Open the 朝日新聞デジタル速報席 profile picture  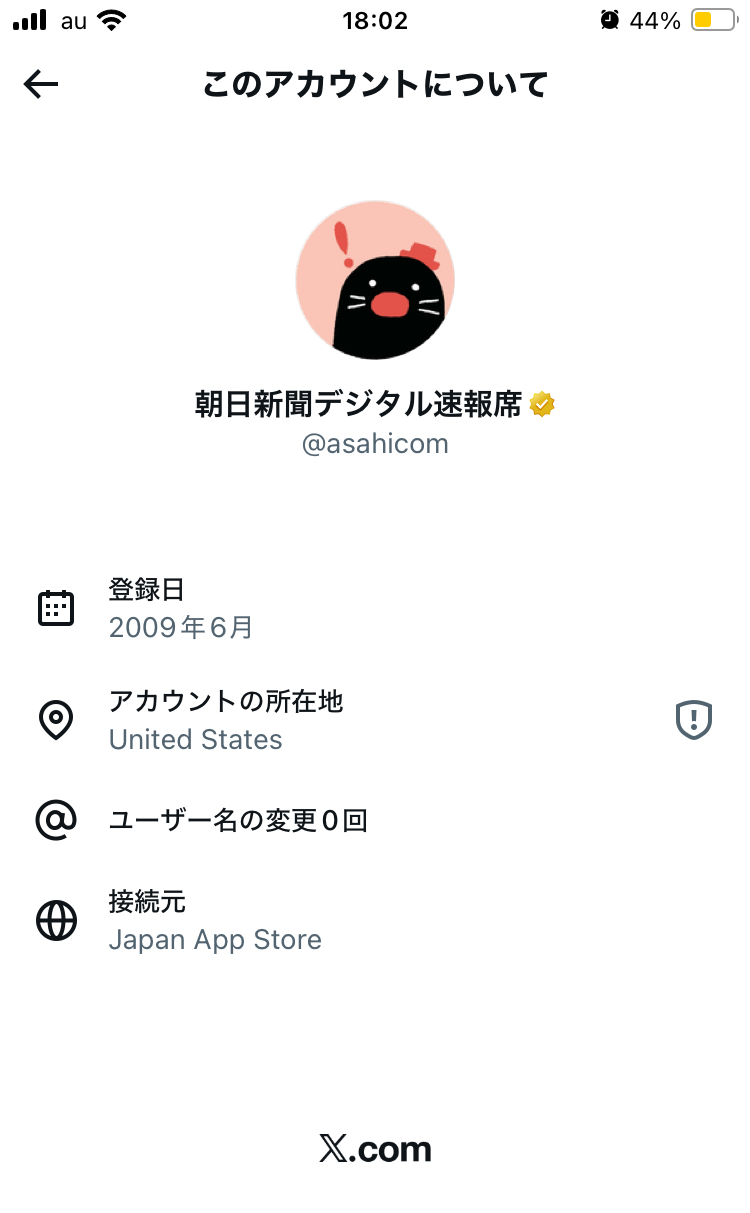coord(375,280)
